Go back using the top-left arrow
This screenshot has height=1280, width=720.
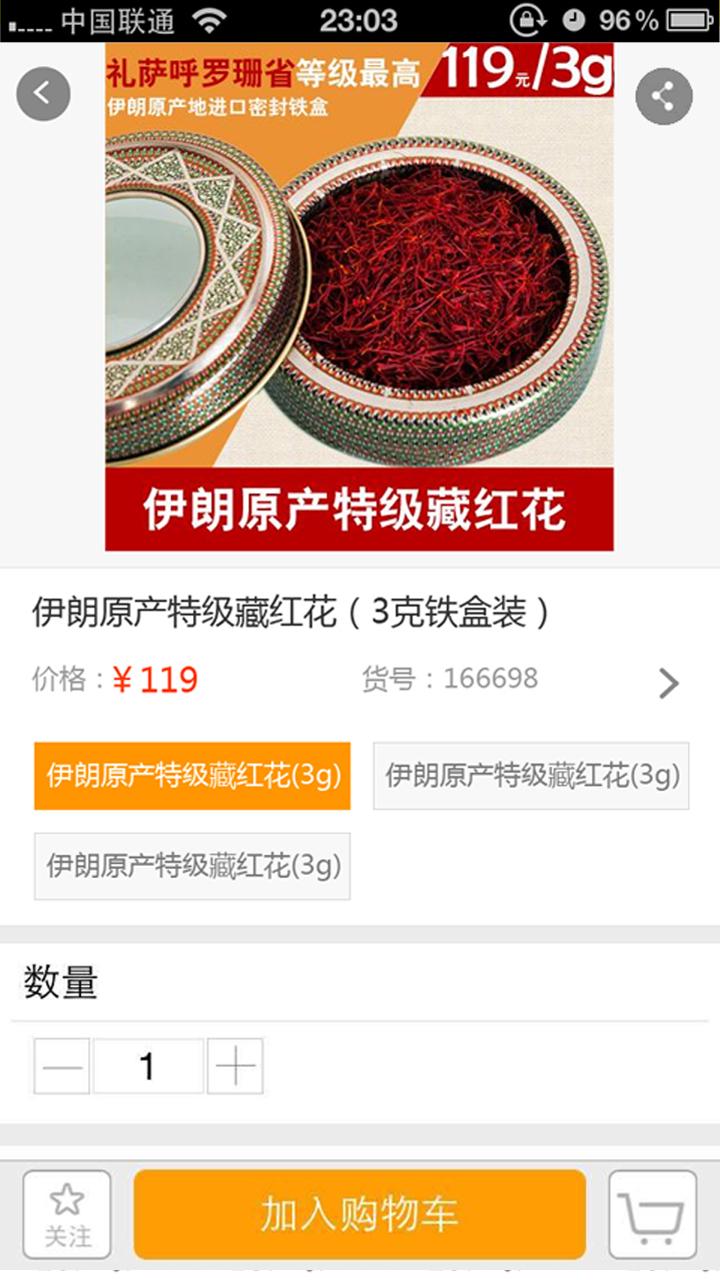pyautogui.click(x=43, y=94)
